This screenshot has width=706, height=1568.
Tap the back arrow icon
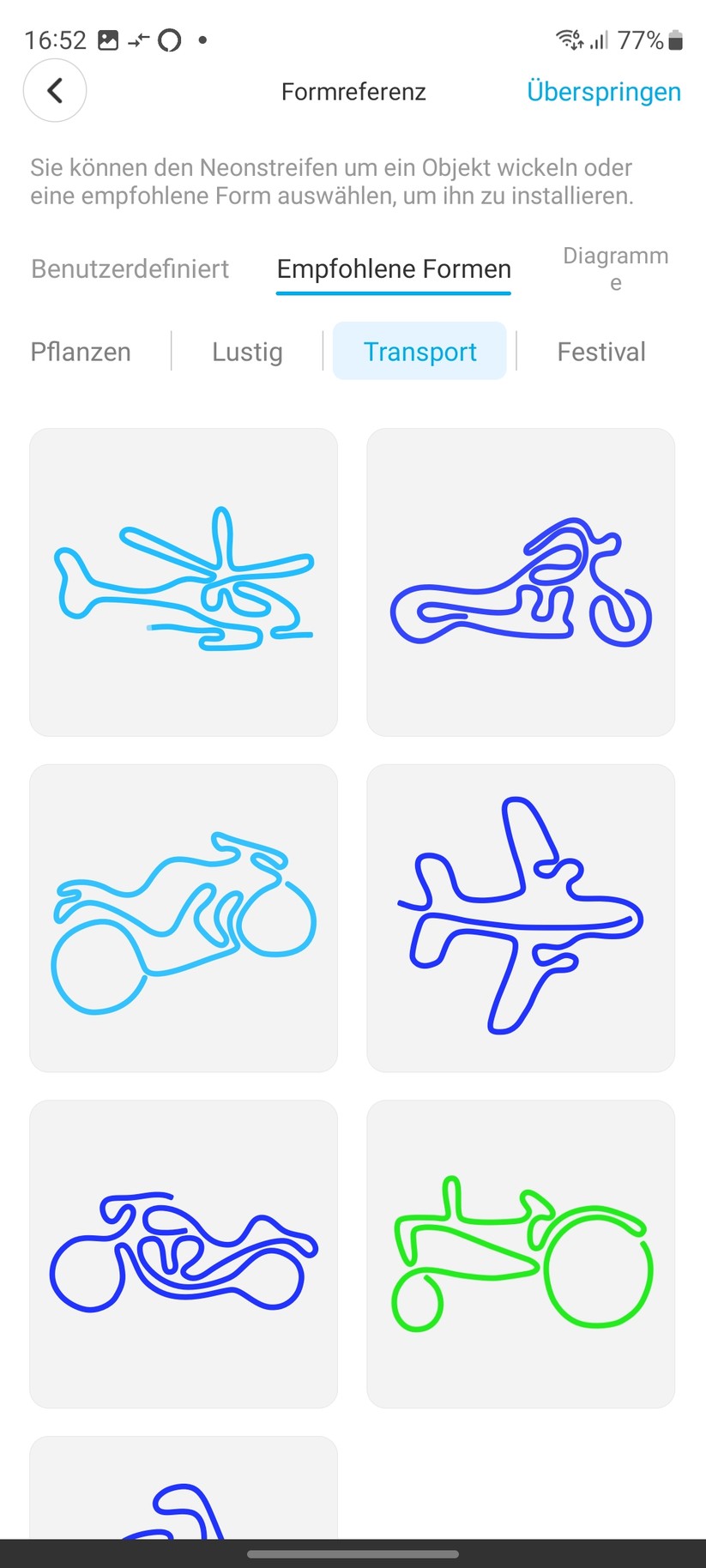click(54, 90)
